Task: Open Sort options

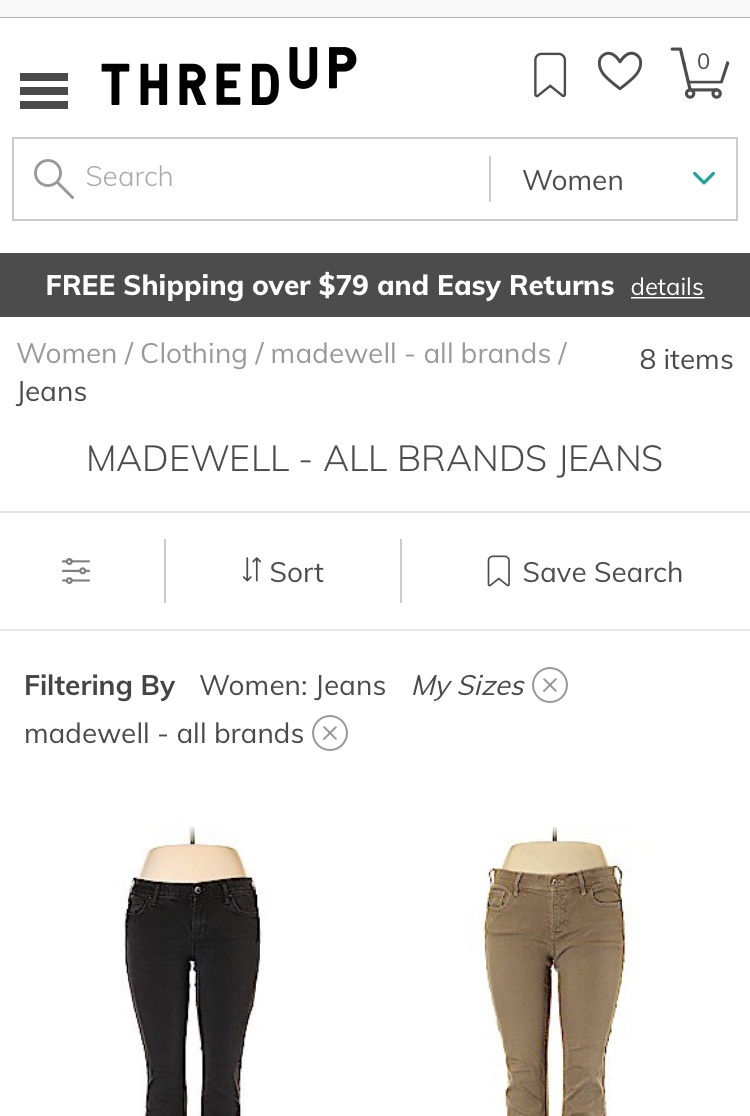Action: tap(283, 571)
